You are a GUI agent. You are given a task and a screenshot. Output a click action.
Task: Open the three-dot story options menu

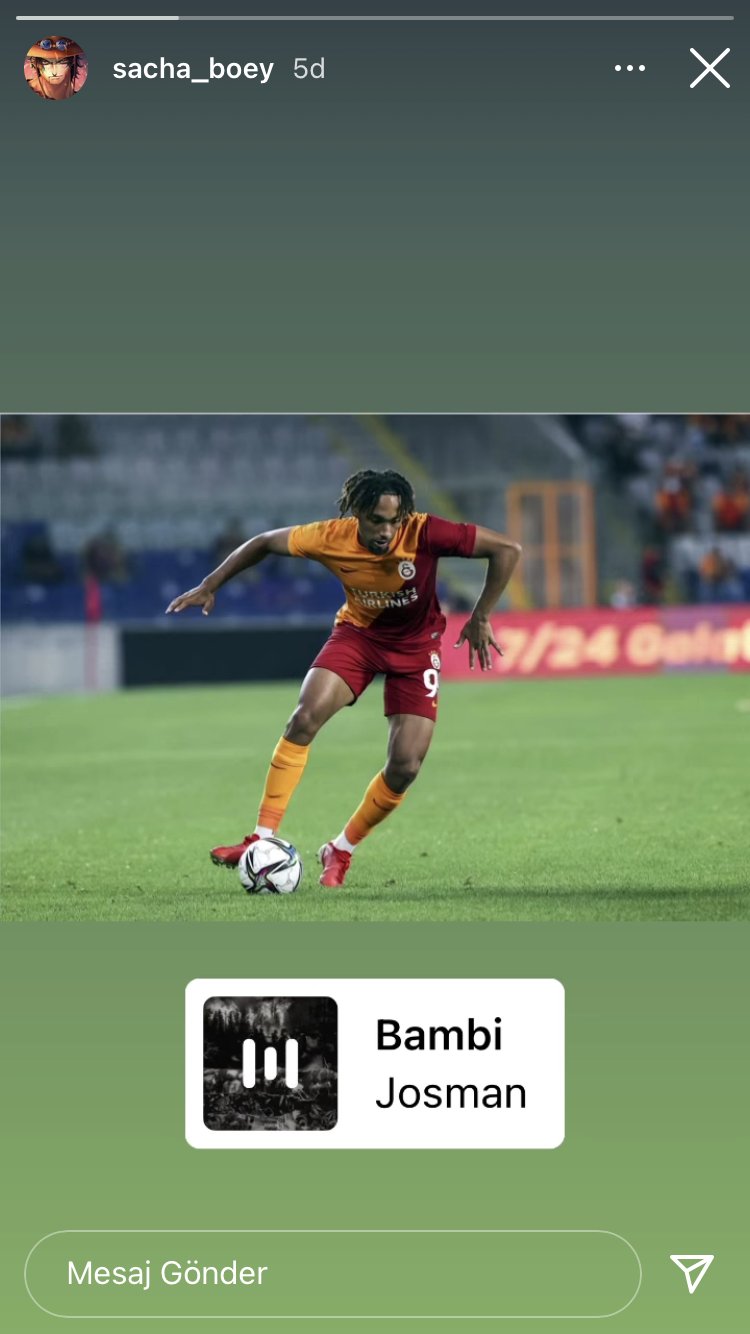point(630,69)
